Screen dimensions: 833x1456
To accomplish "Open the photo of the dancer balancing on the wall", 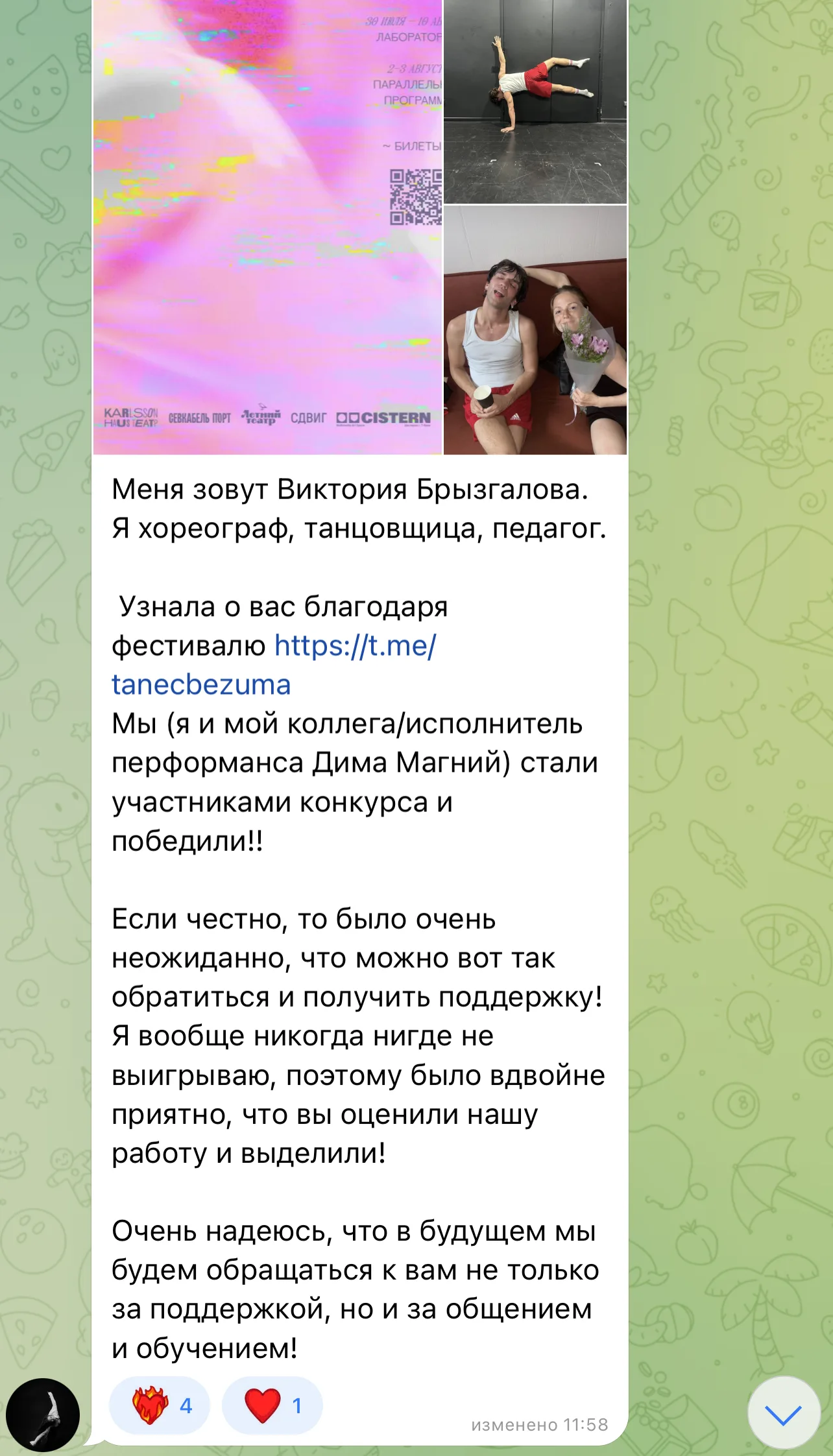I will click(535, 102).
